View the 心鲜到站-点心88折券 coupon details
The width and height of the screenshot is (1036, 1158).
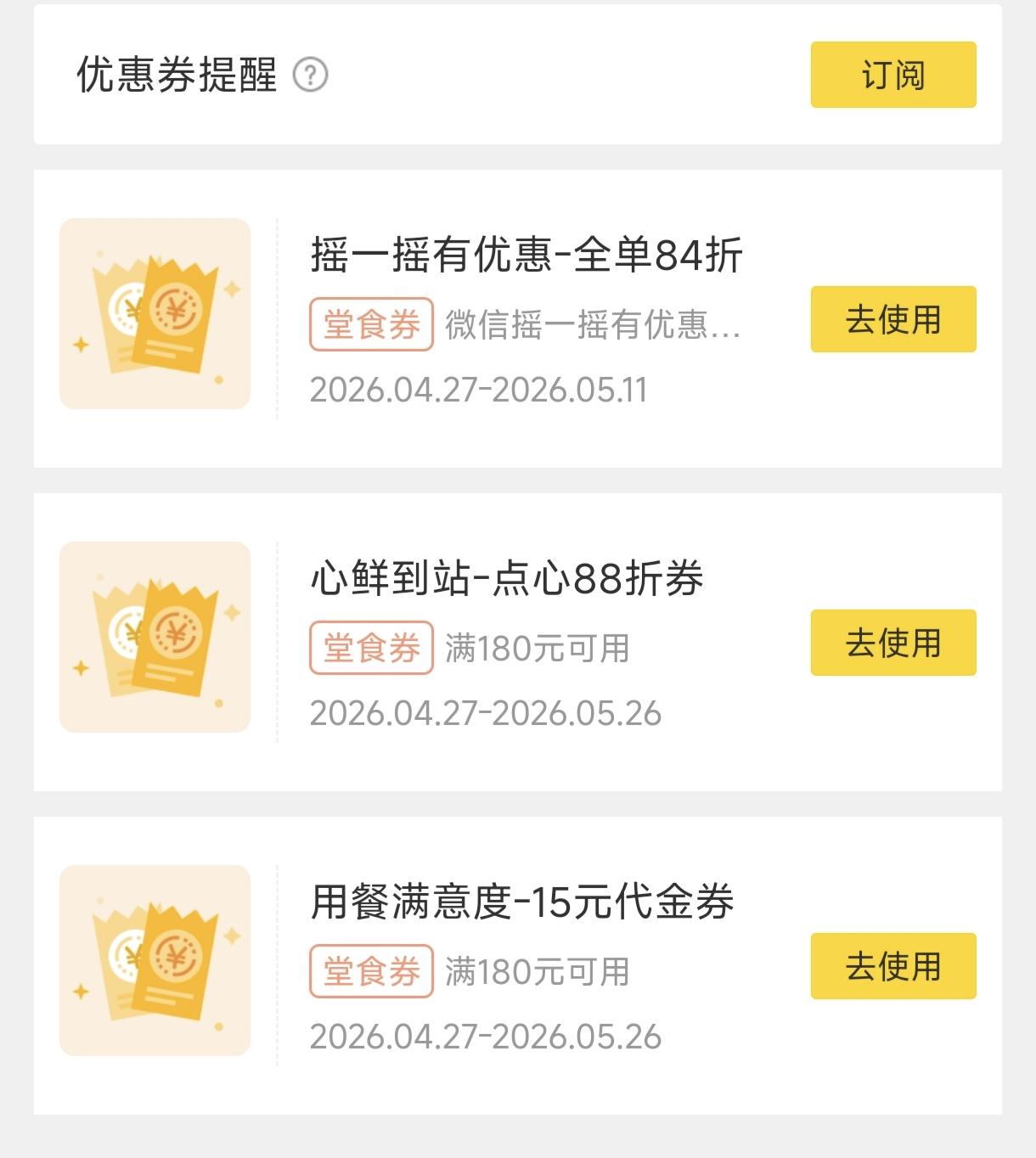point(518,642)
